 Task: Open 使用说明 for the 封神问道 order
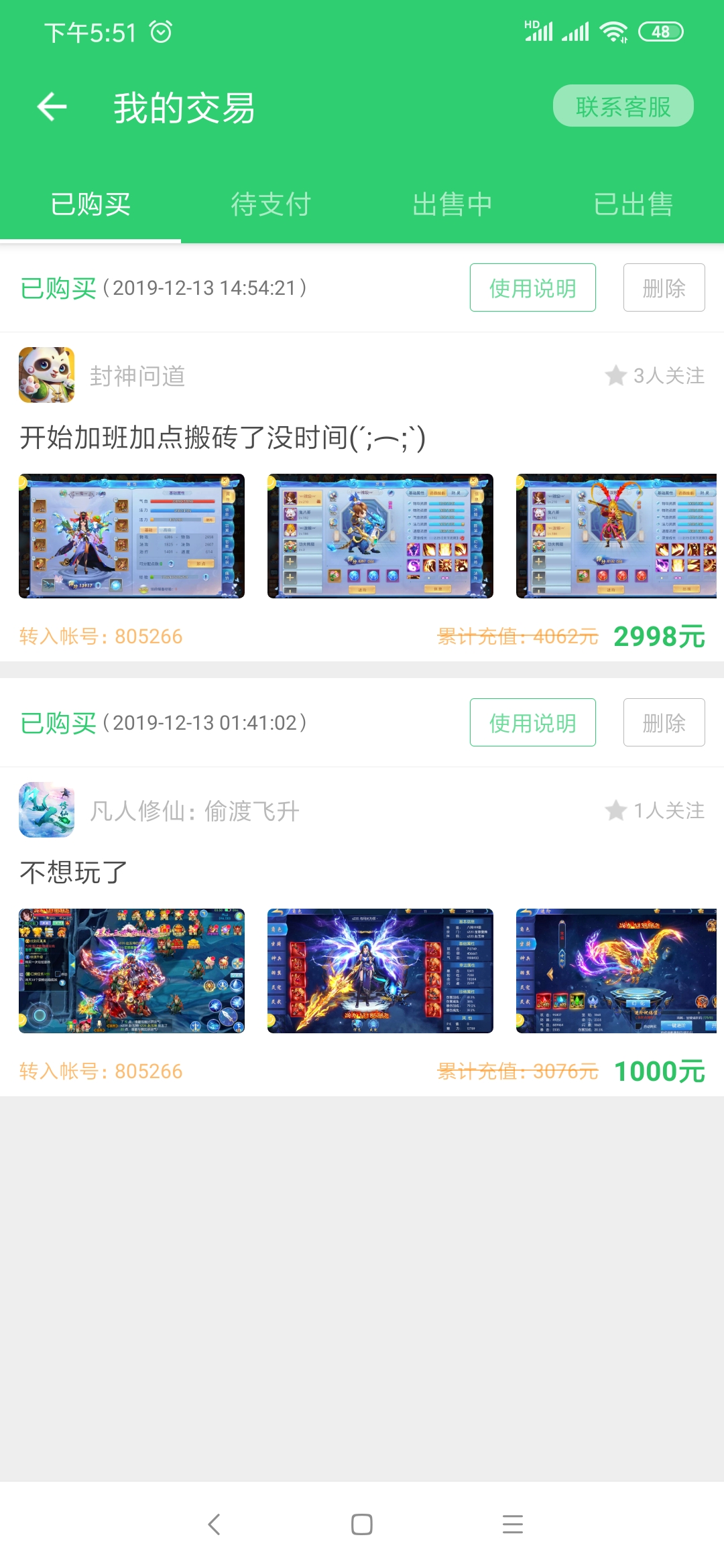click(532, 288)
